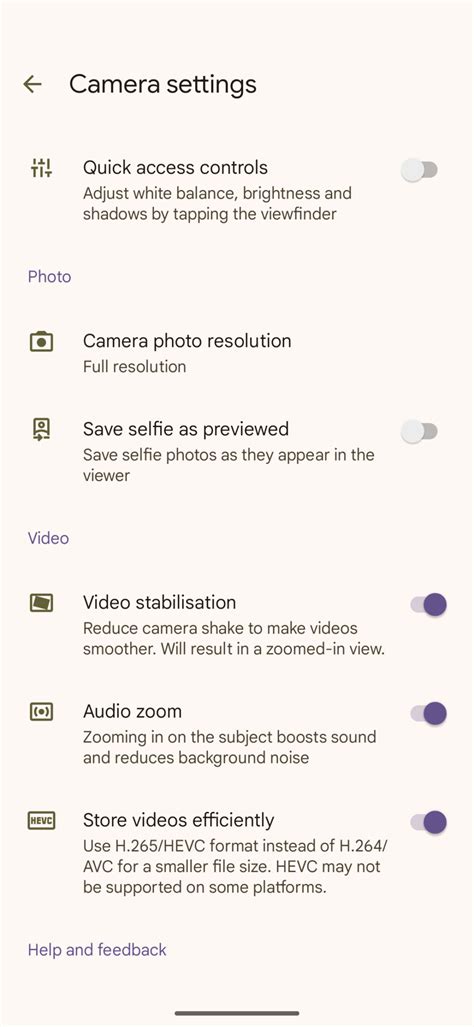Toggle Store videos efficiently off

[429, 822]
